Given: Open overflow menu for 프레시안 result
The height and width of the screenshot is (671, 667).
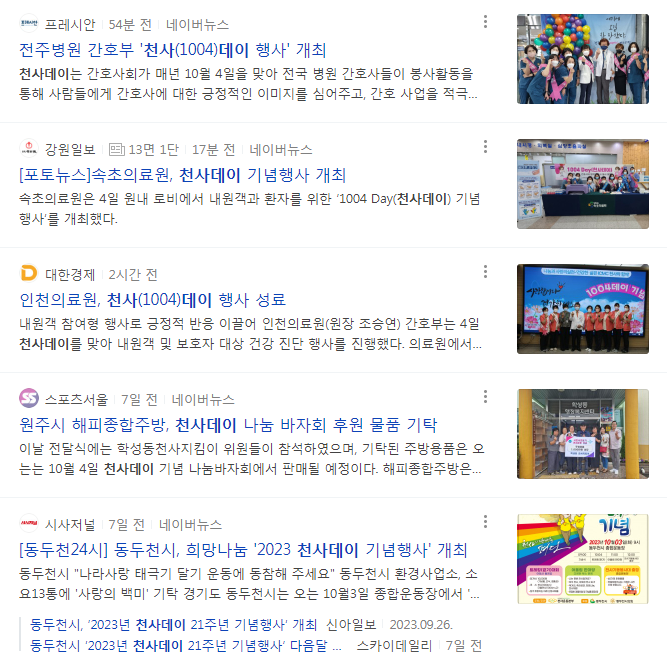Looking at the screenshot, I should [x=485, y=22].
